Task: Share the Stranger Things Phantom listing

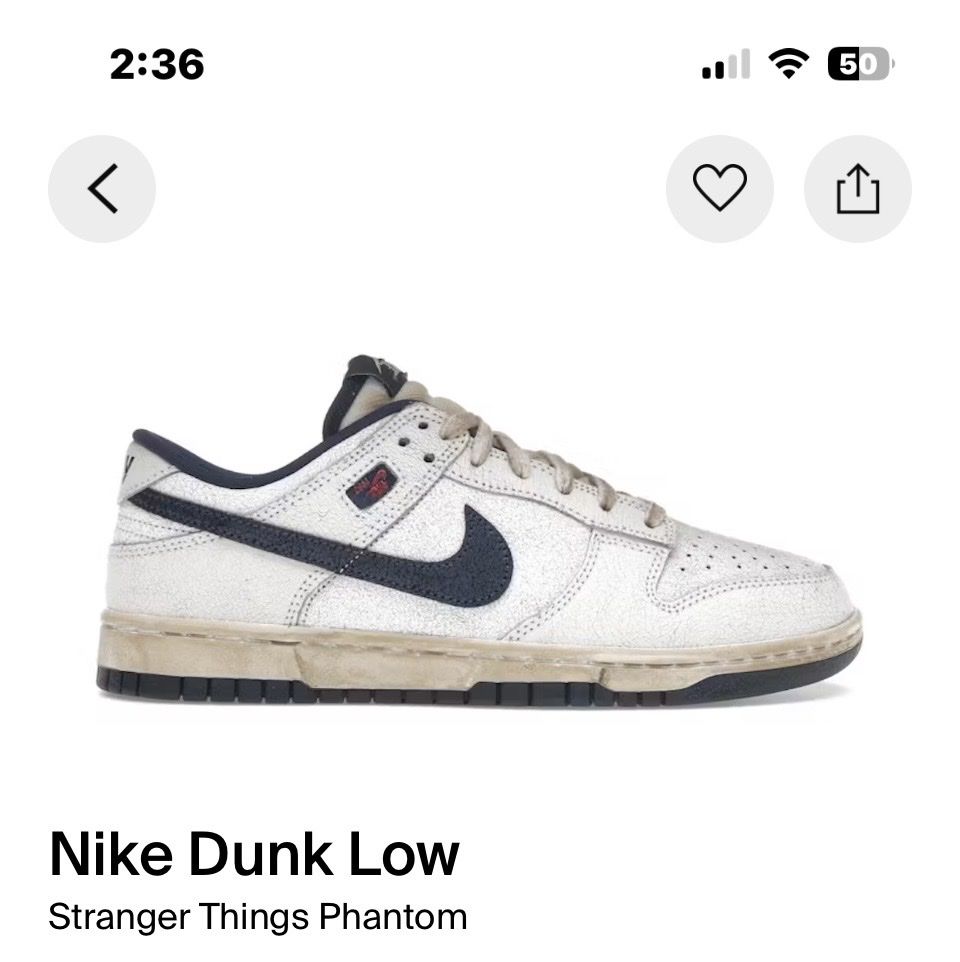Action: pyautogui.click(x=858, y=189)
